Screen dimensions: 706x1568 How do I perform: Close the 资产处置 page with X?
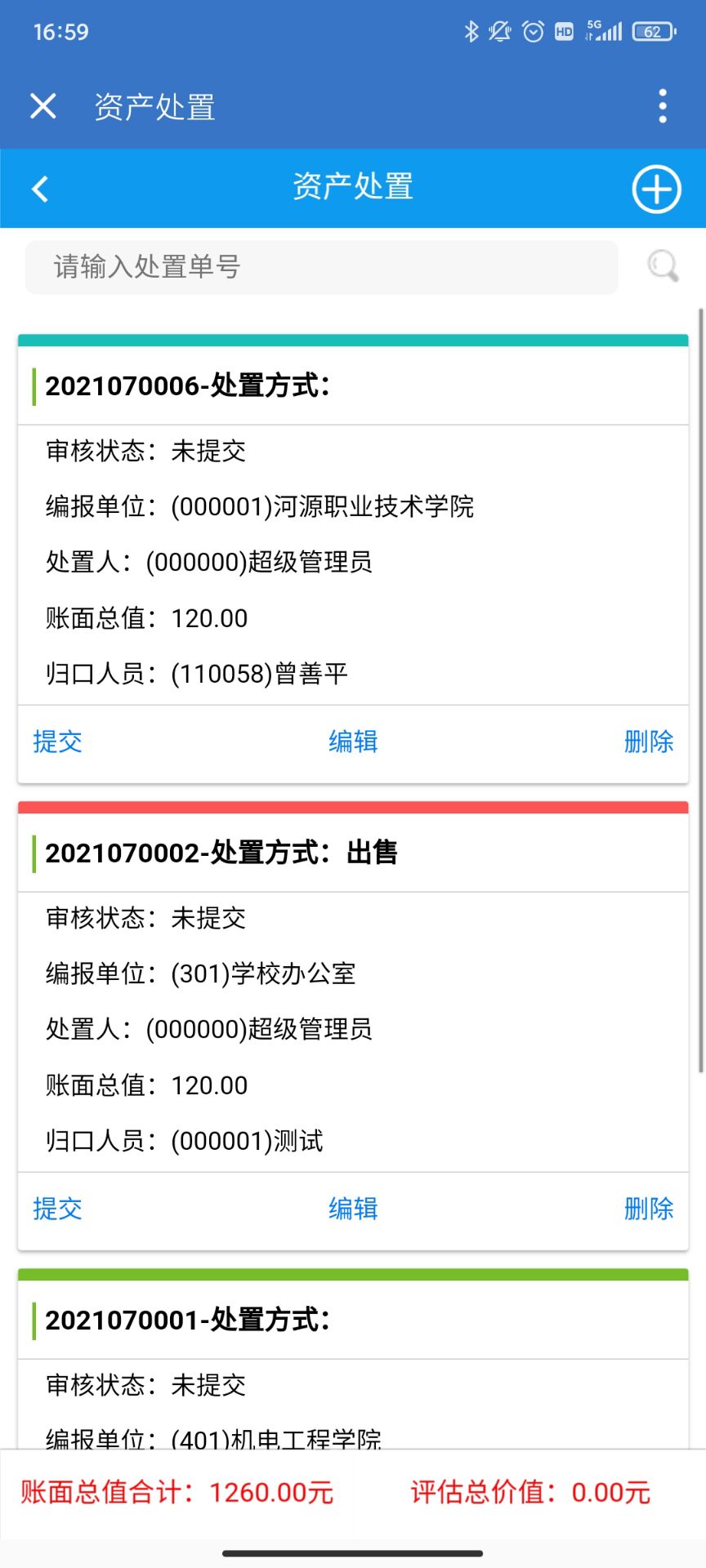(43, 106)
